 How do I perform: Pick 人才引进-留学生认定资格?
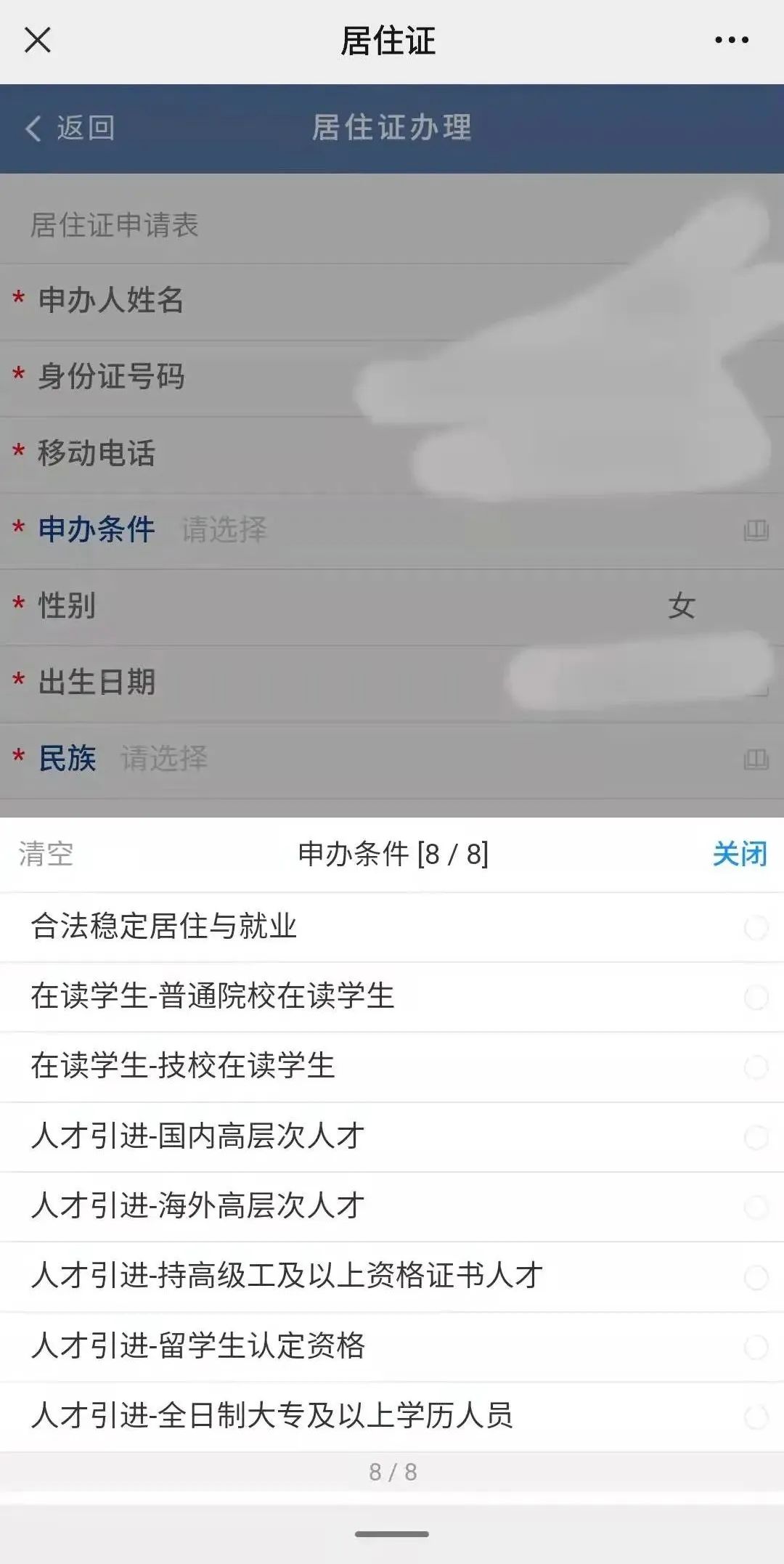coord(392,1346)
